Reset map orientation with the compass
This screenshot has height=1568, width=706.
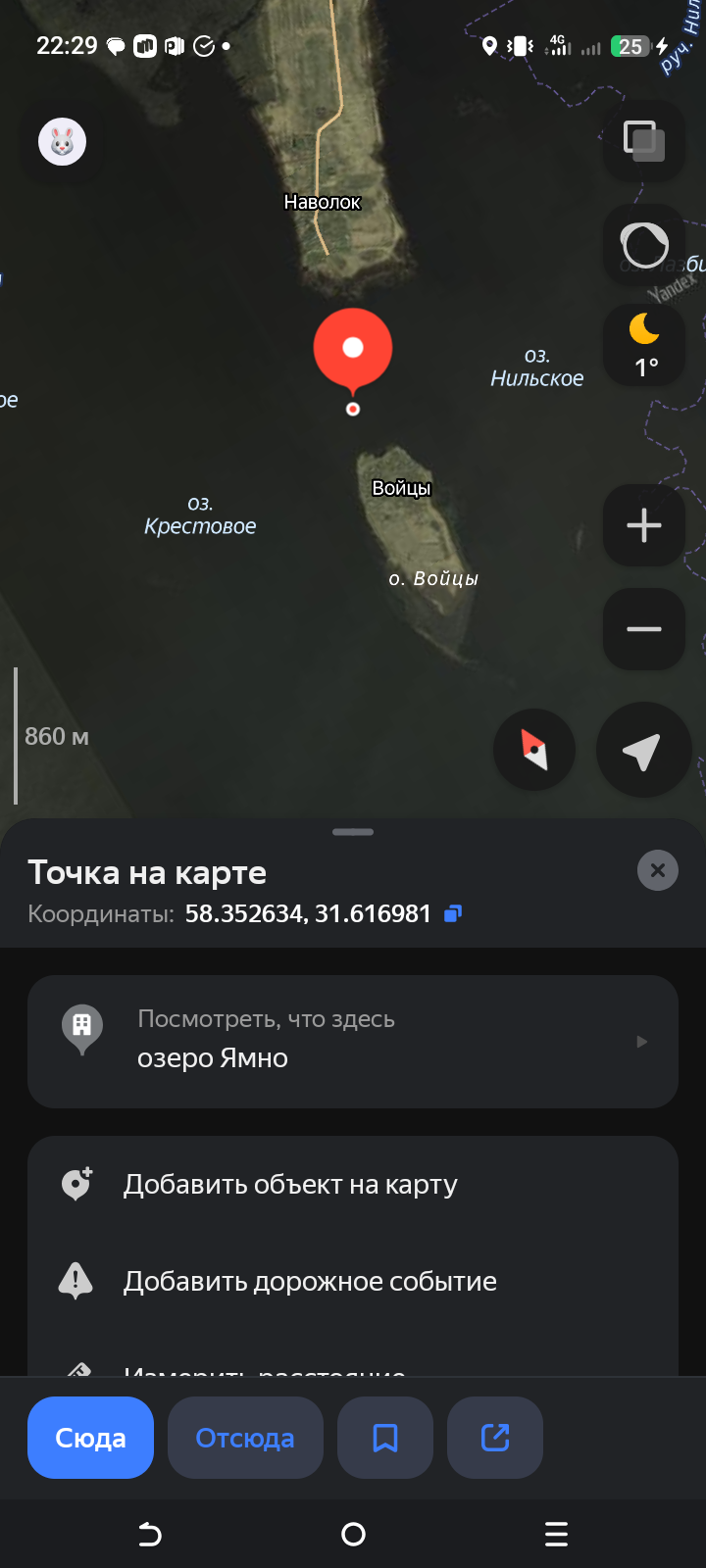[534, 752]
